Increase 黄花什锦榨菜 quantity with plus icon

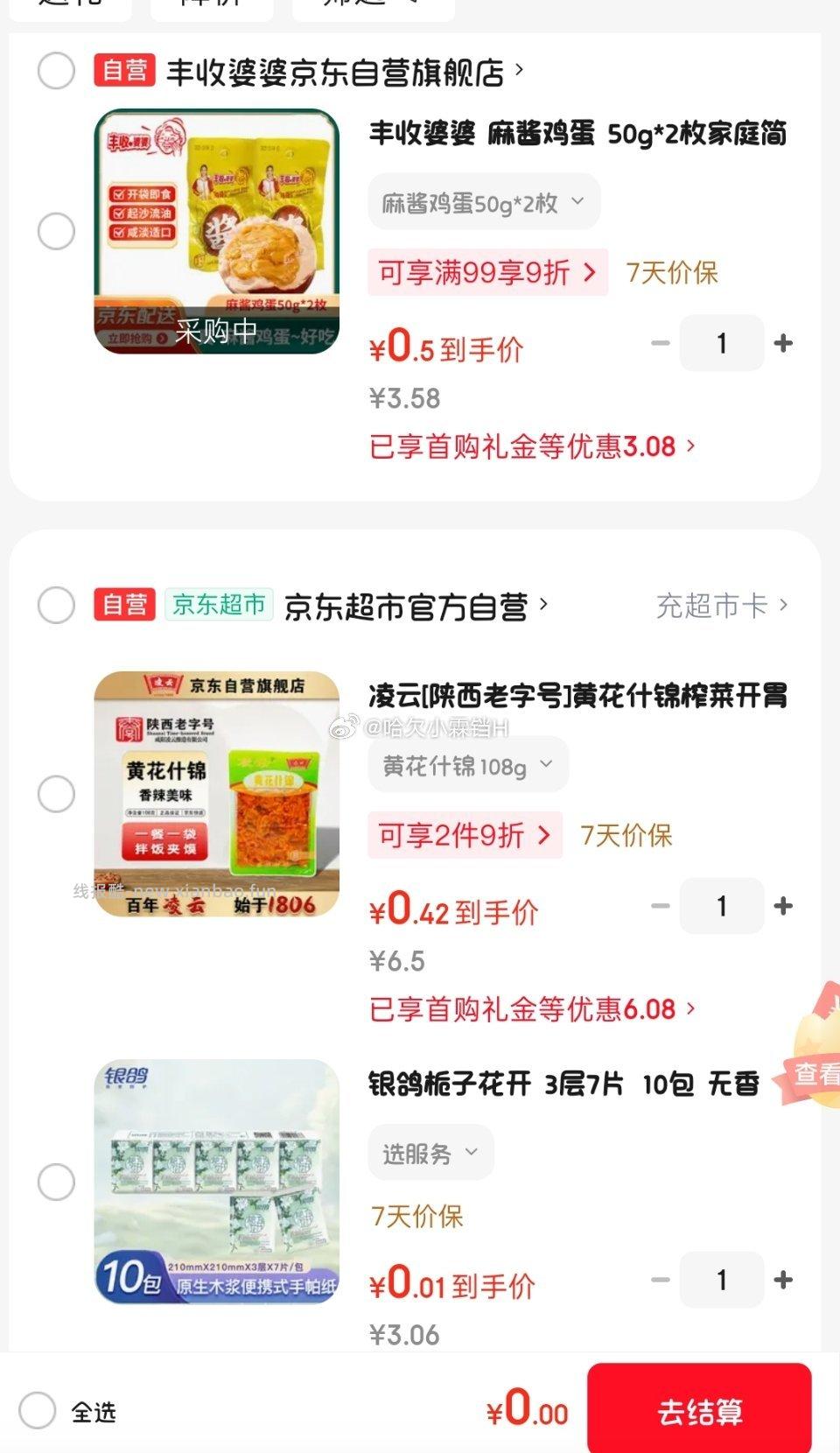[783, 907]
